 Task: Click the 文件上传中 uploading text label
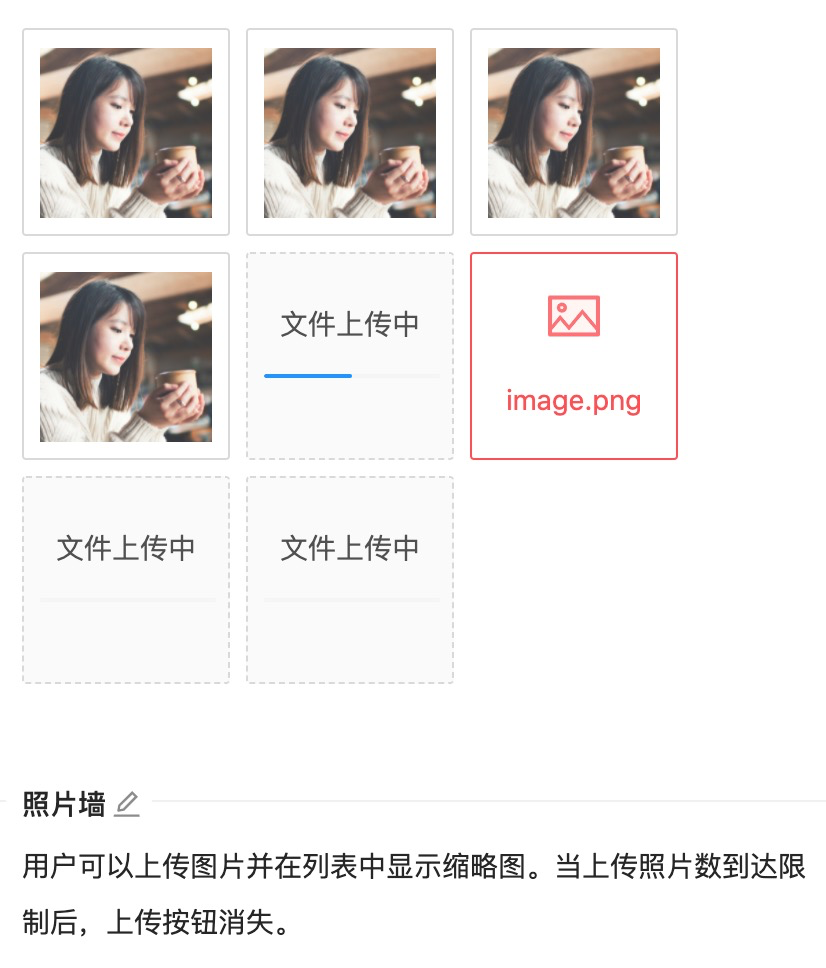[x=348, y=324]
